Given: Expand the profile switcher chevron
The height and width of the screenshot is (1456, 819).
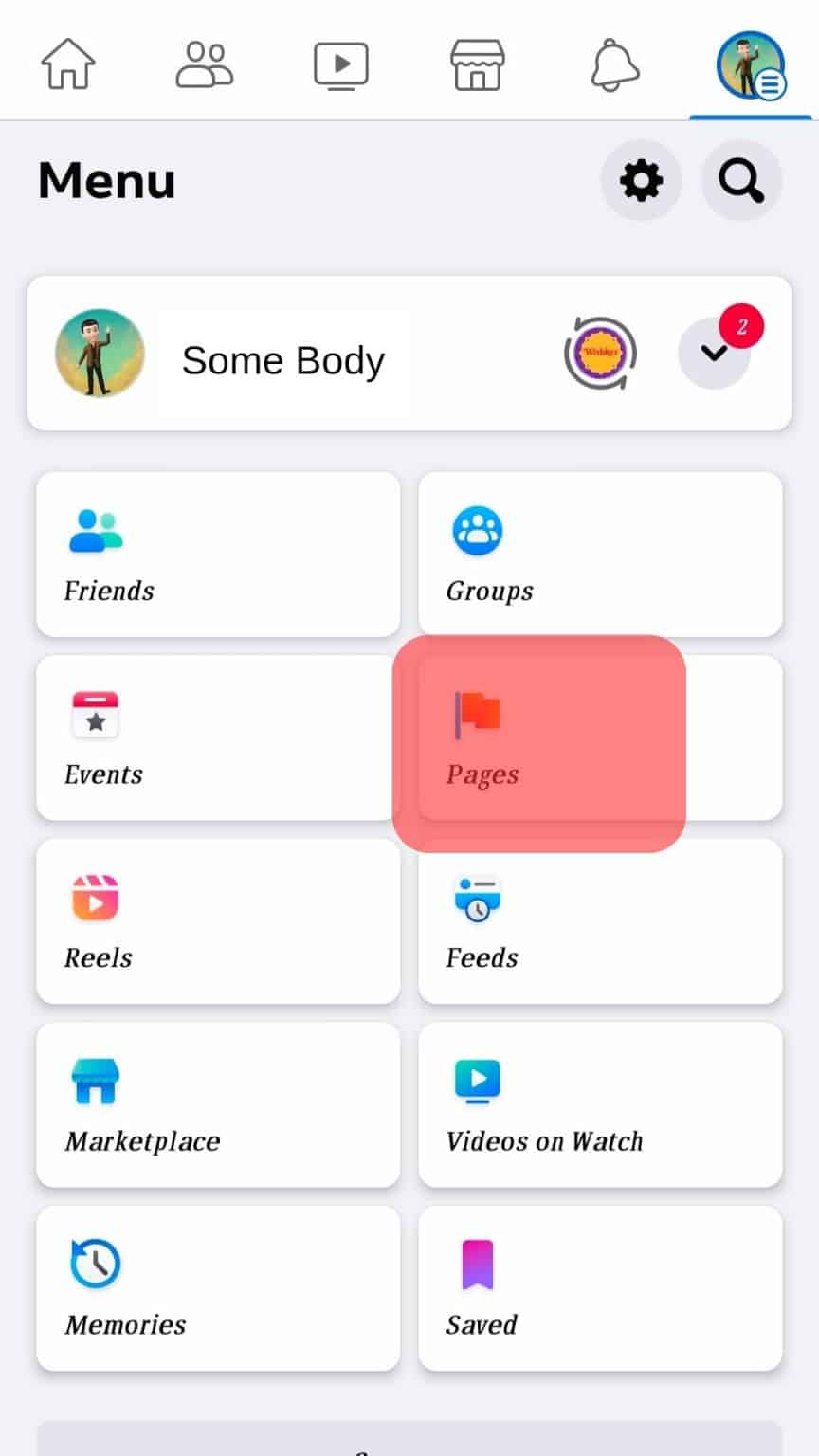Looking at the screenshot, I should [715, 353].
